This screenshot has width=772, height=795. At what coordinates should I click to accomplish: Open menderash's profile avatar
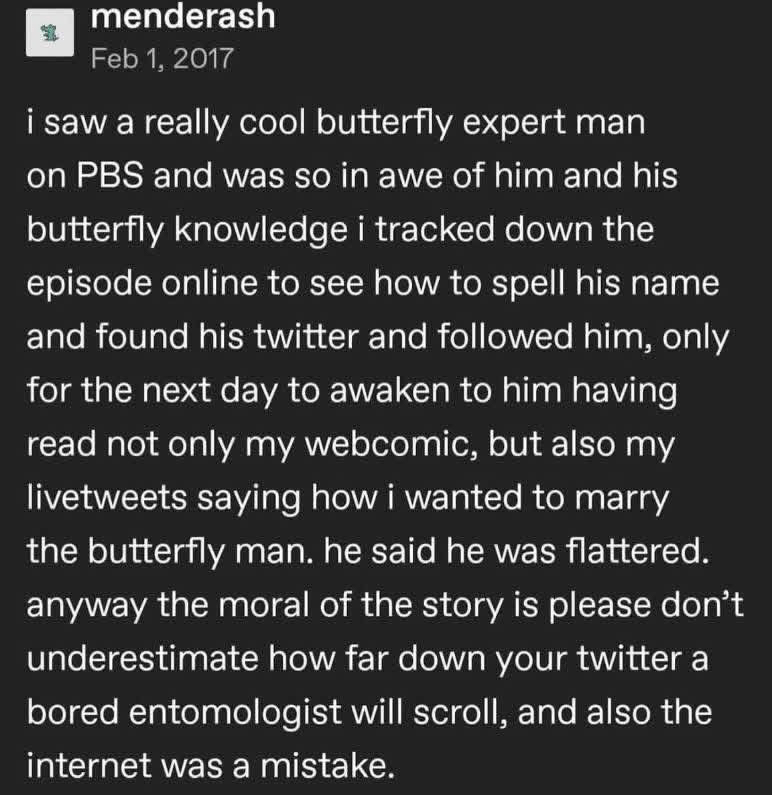click(47, 35)
